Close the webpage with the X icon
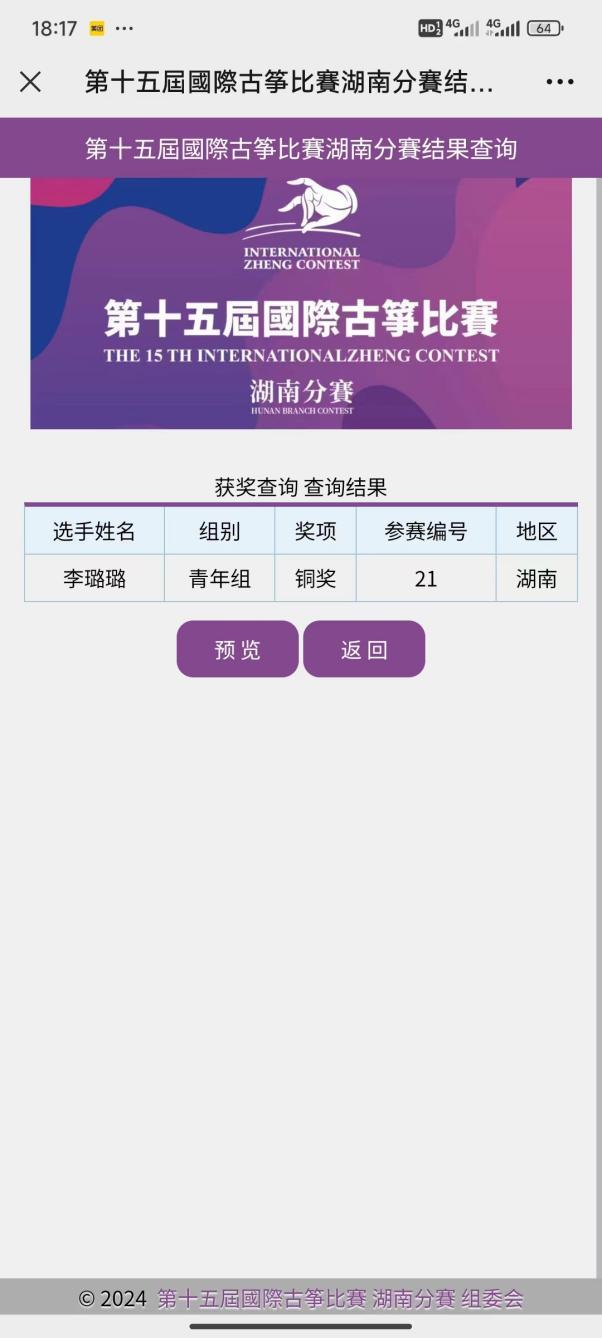 (x=31, y=82)
